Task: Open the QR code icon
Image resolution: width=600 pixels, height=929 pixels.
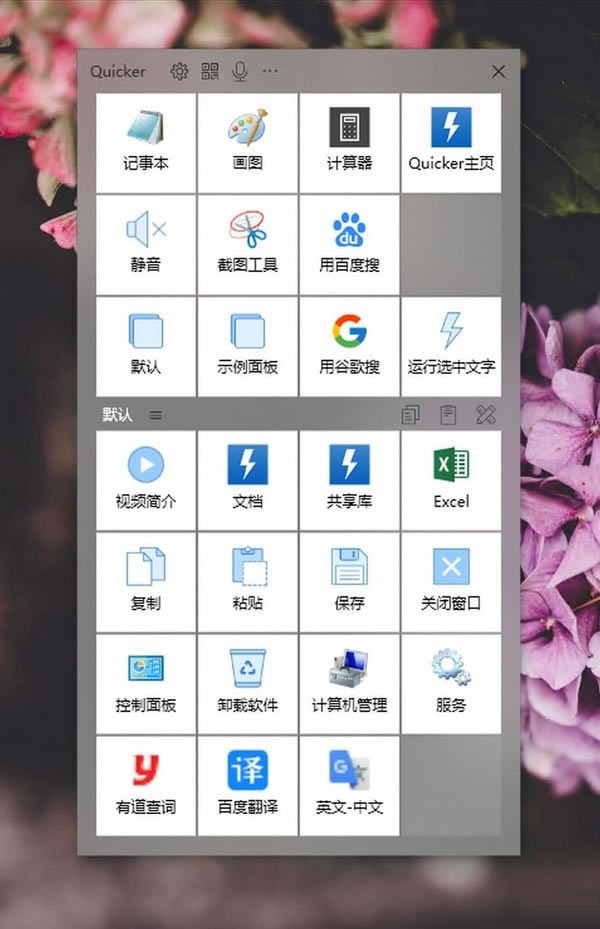Action: pos(209,71)
